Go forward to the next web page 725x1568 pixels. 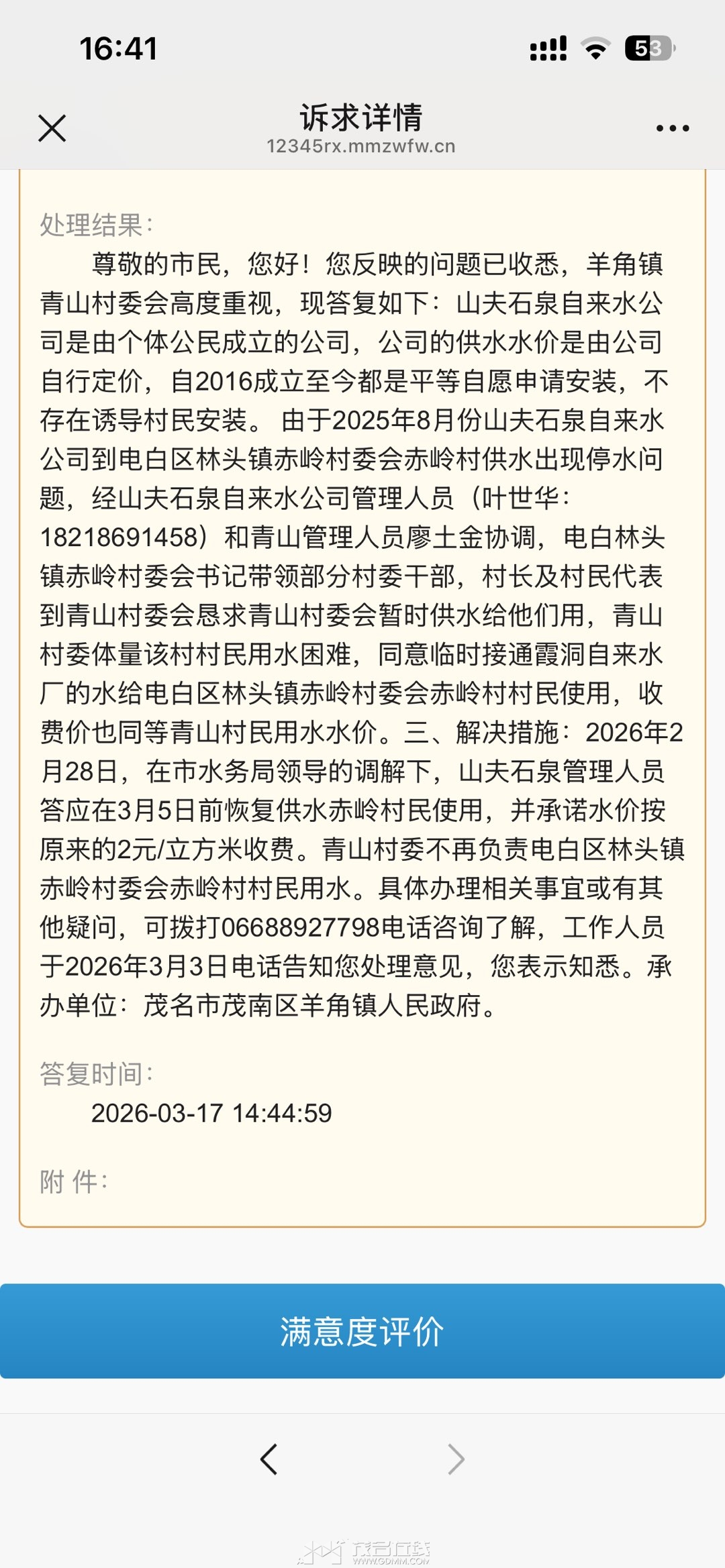pyautogui.click(x=456, y=1459)
